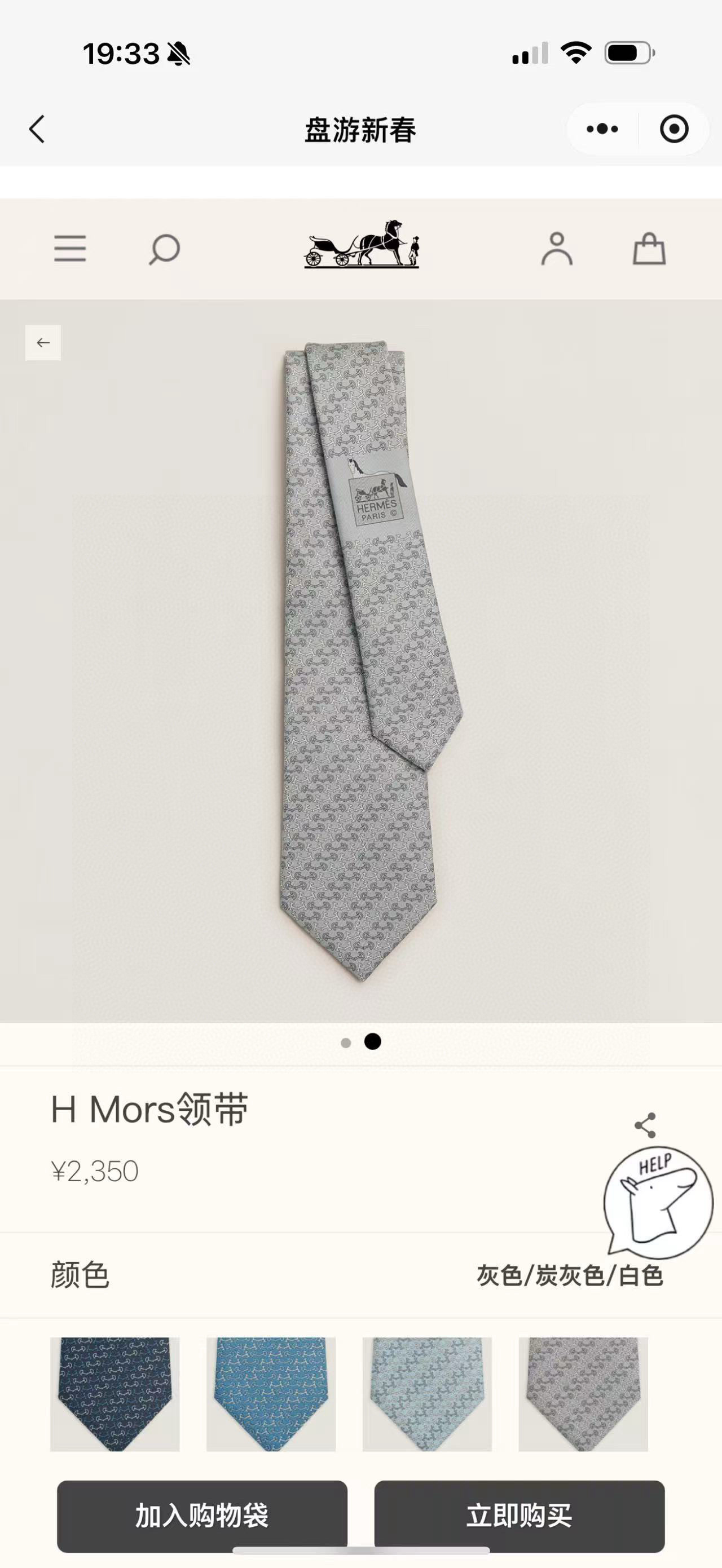Share the H Mors tie
The width and height of the screenshot is (722, 1568).
coord(645,1125)
